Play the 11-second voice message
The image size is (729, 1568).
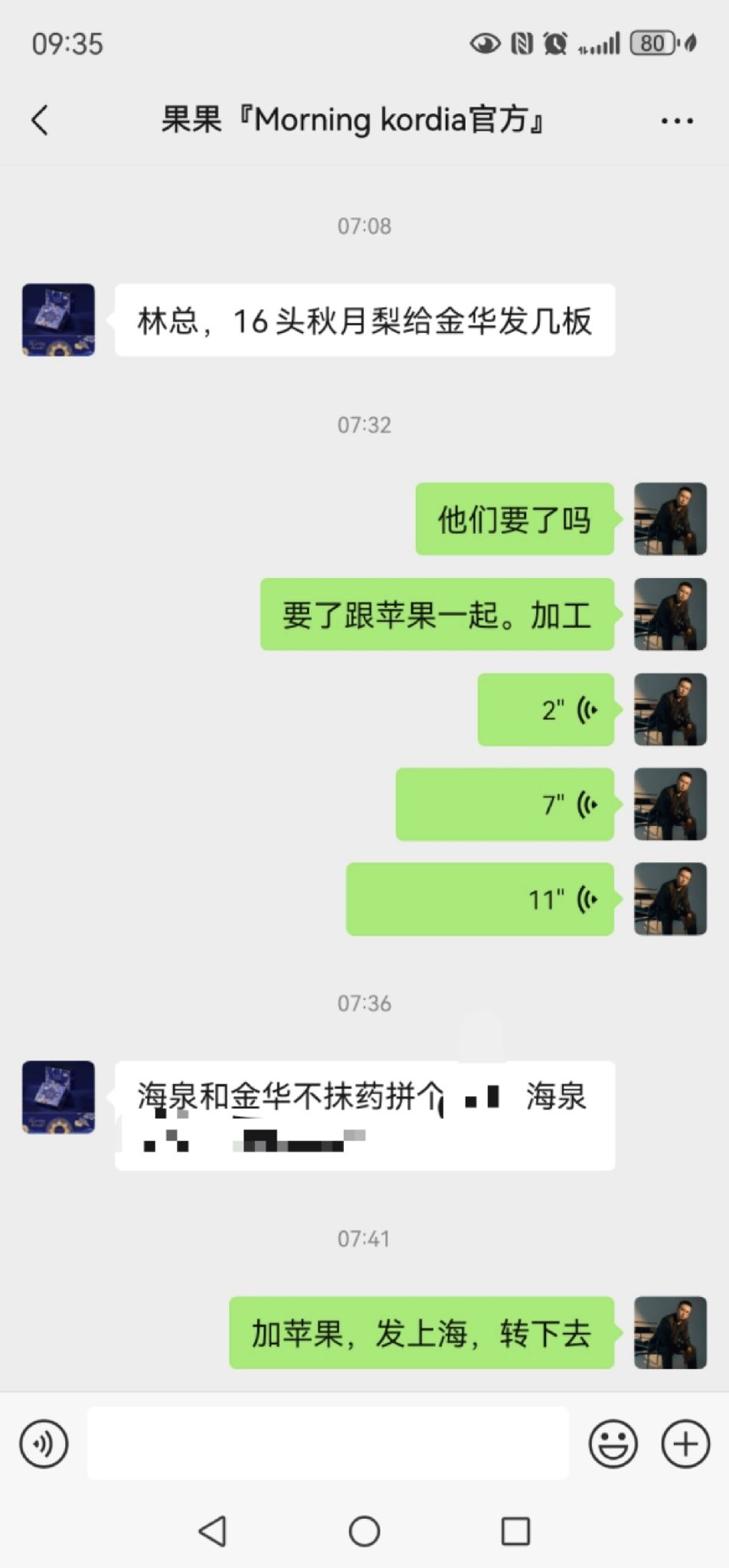480,900
